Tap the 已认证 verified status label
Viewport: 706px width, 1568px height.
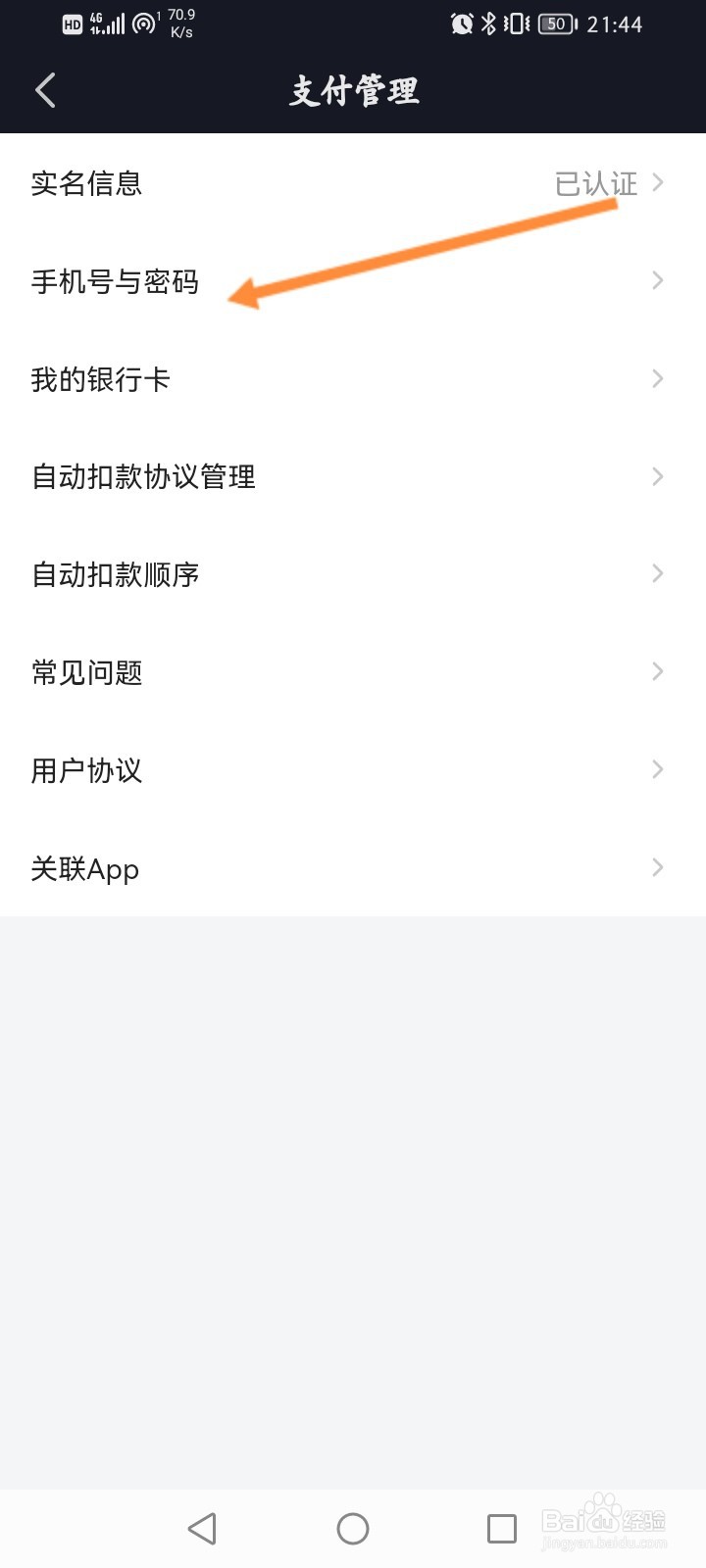pyautogui.click(x=596, y=183)
